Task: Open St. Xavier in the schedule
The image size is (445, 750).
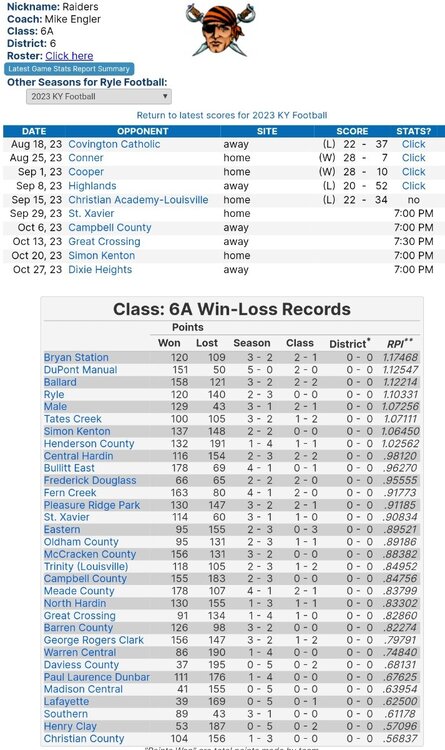Action: click(x=91, y=213)
